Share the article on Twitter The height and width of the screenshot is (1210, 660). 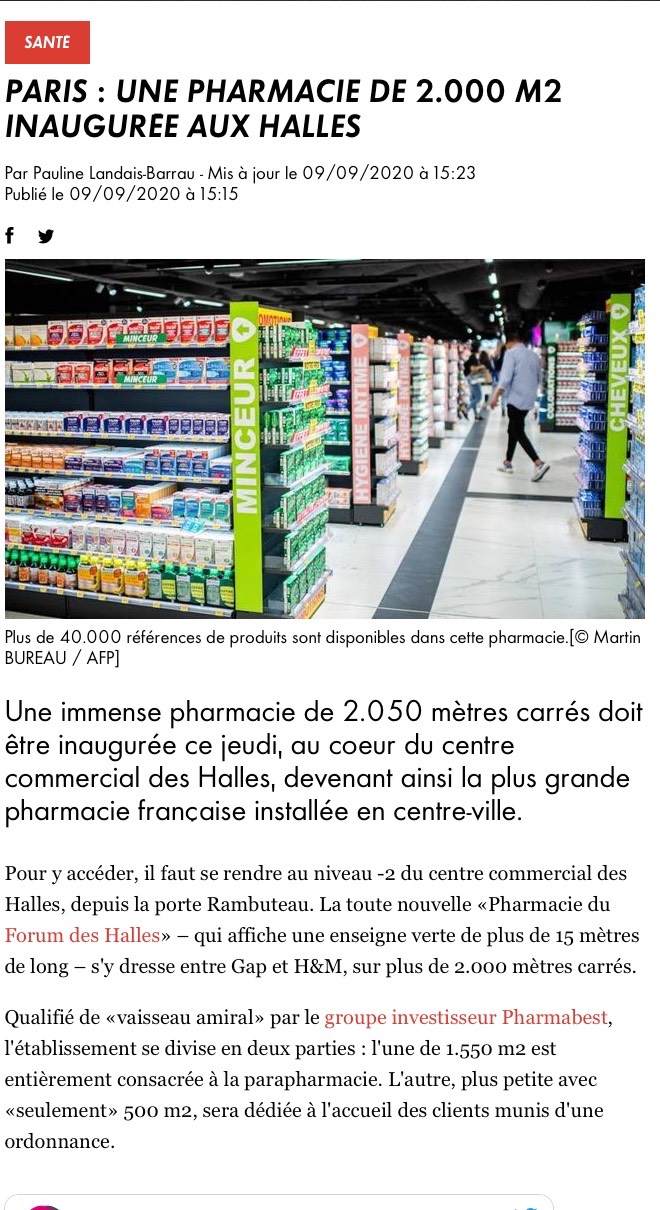[45, 237]
